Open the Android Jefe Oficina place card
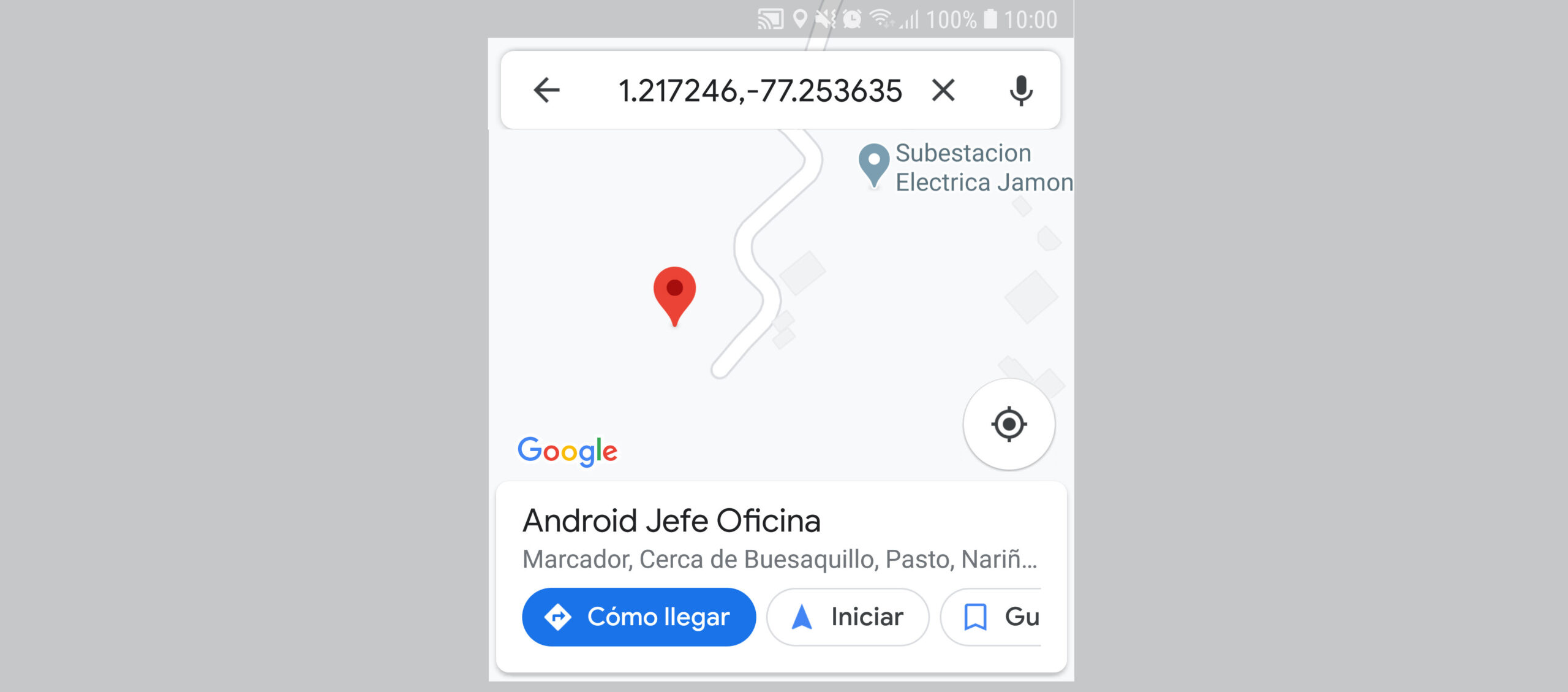 671,521
